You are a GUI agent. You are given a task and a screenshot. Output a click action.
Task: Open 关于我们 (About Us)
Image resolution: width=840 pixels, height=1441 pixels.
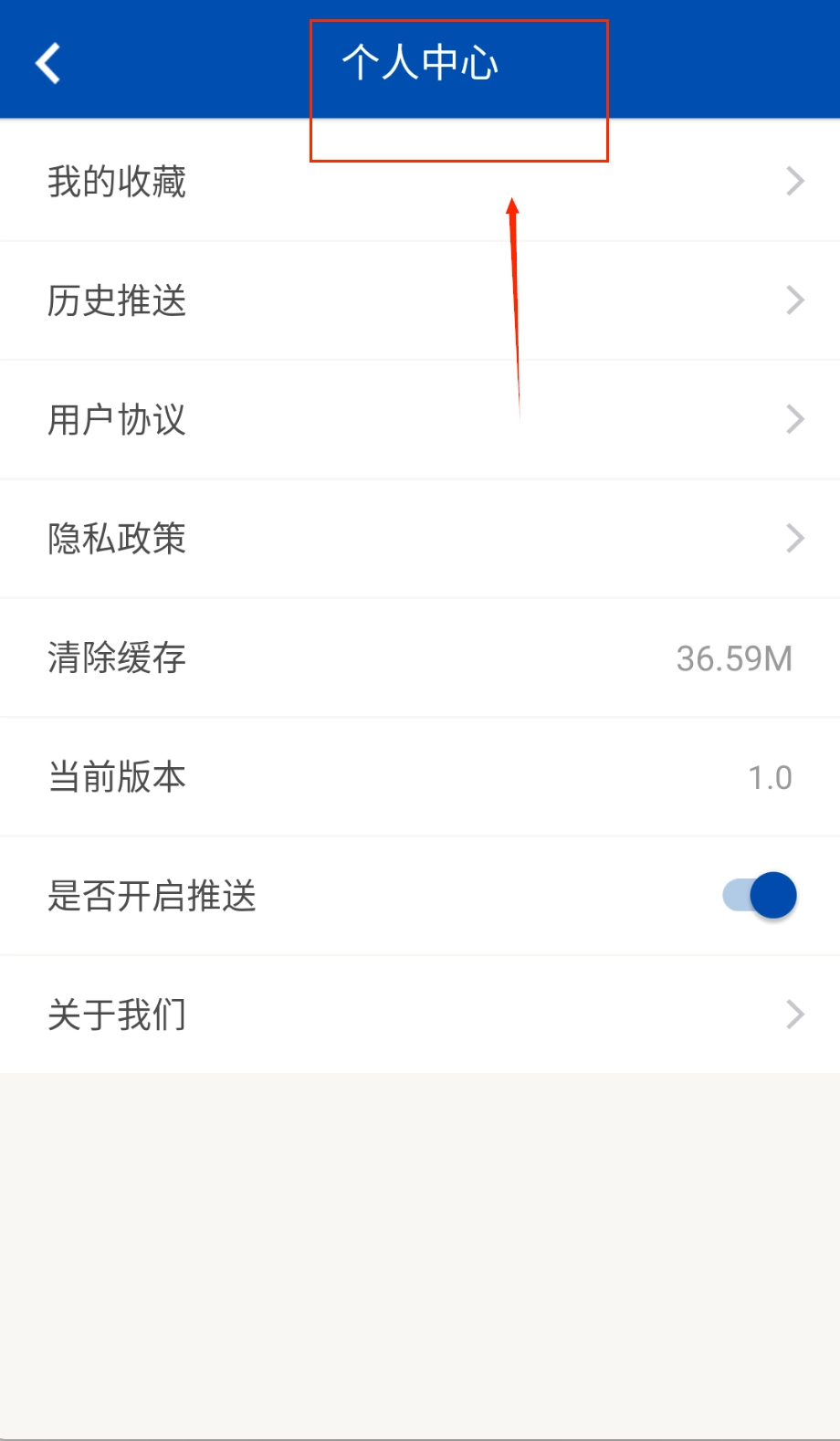(x=117, y=1015)
